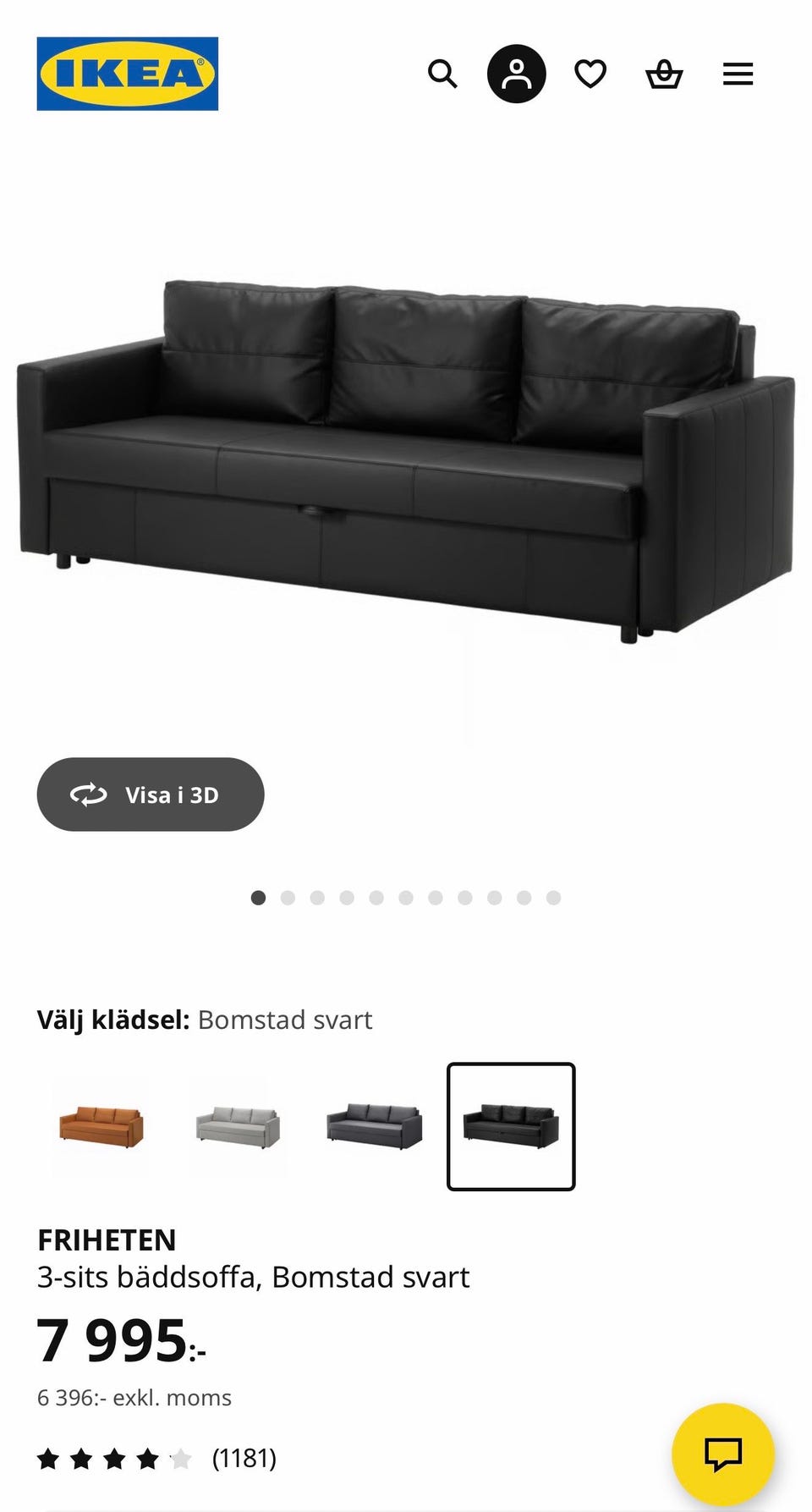Screen dimensions: 812x1512
Task: Open reviews via the (1181) link
Action: [x=244, y=1459]
